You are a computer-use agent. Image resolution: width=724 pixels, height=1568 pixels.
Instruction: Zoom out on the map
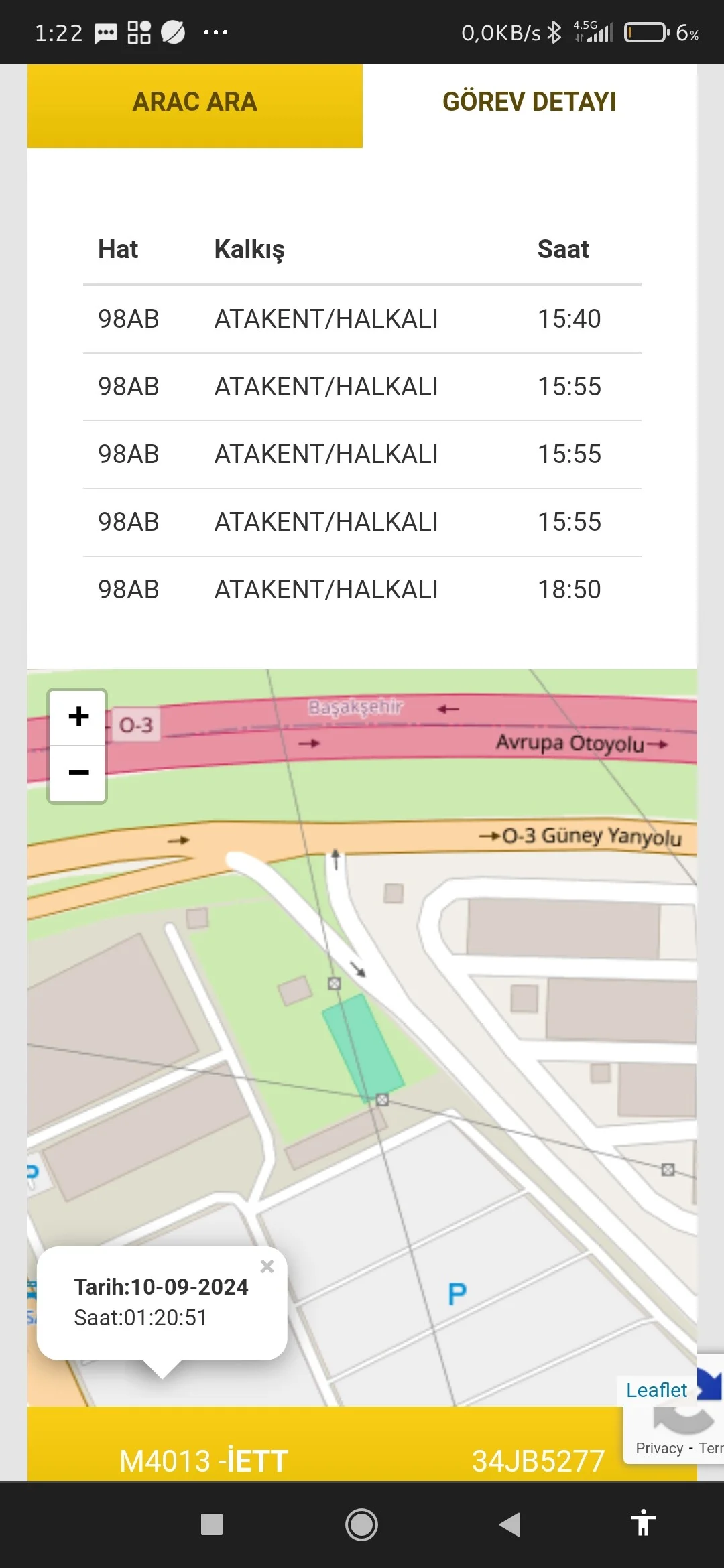click(x=78, y=772)
